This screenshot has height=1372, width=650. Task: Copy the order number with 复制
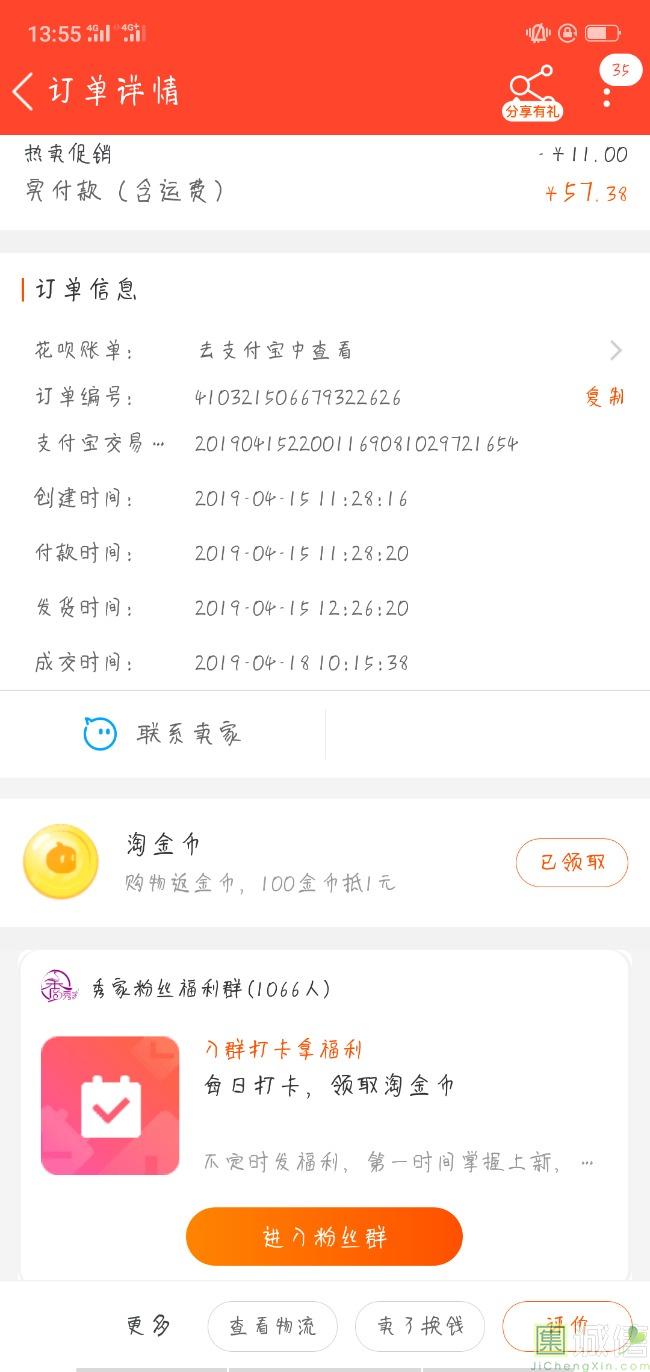[604, 397]
